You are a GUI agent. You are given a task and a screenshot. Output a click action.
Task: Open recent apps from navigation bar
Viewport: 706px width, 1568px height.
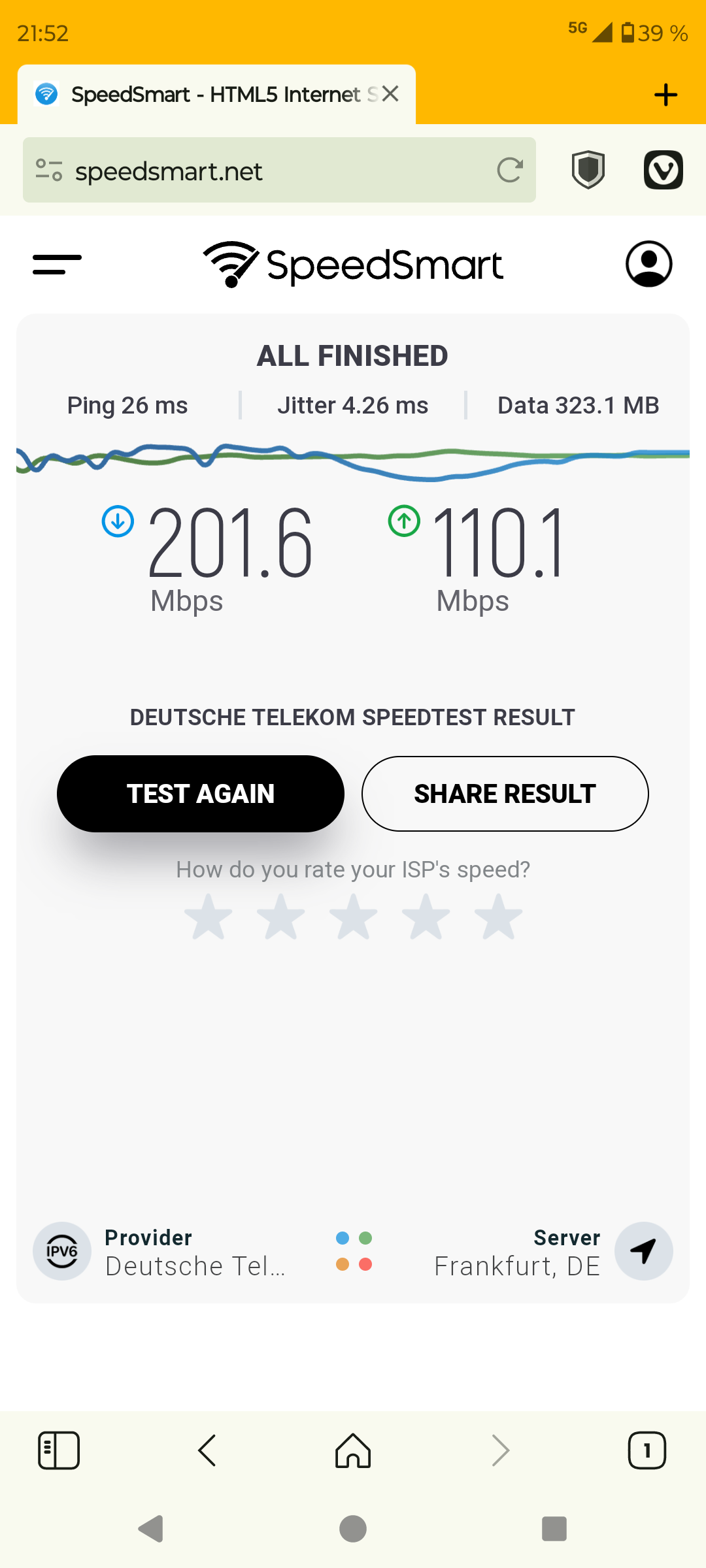[554, 1529]
